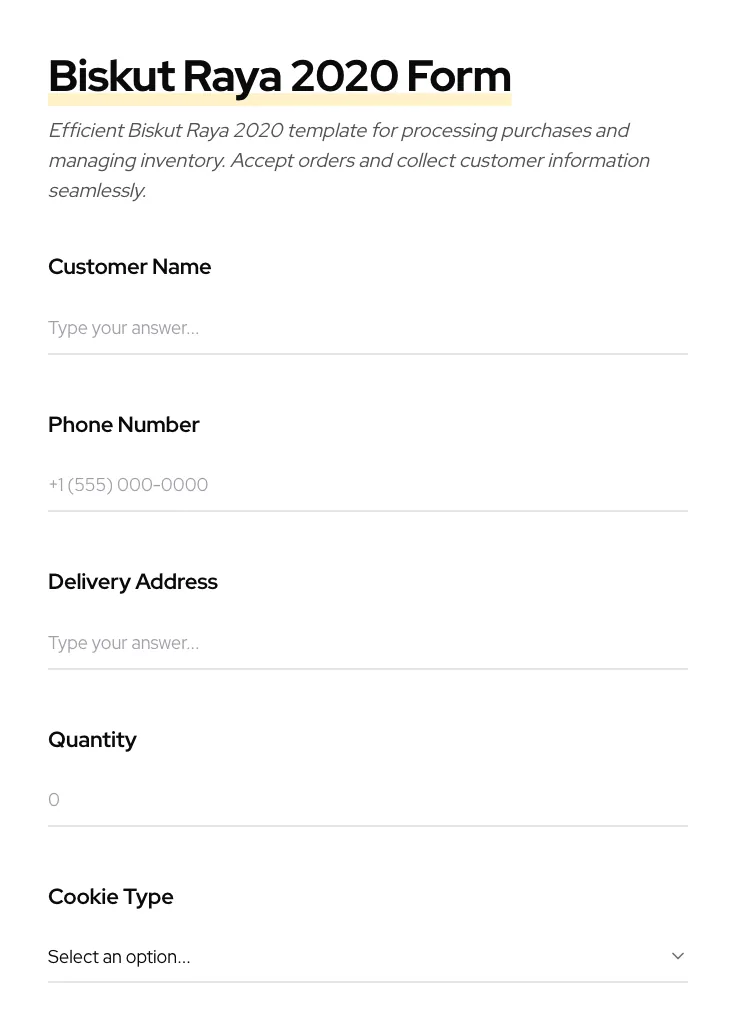
Task: Focus the Phone Number input
Action: pos(367,485)
